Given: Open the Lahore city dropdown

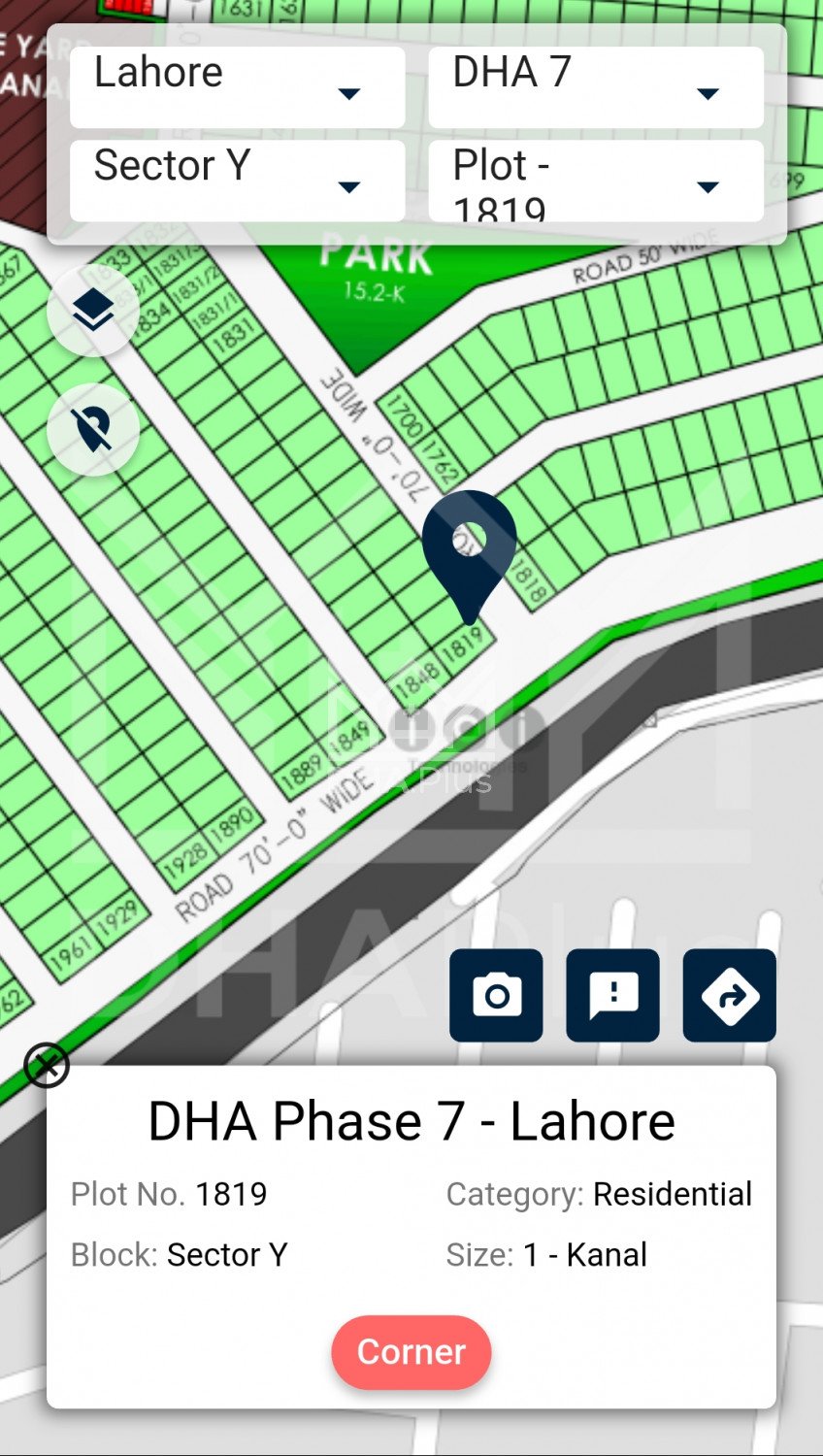Looking at the screenshot, I should click(237, 87).
